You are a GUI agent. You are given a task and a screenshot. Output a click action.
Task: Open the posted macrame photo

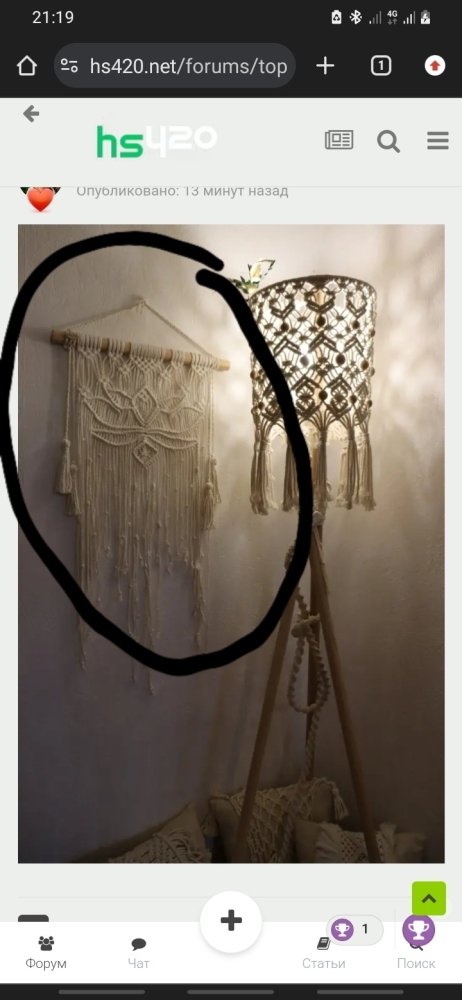(231, 543)
